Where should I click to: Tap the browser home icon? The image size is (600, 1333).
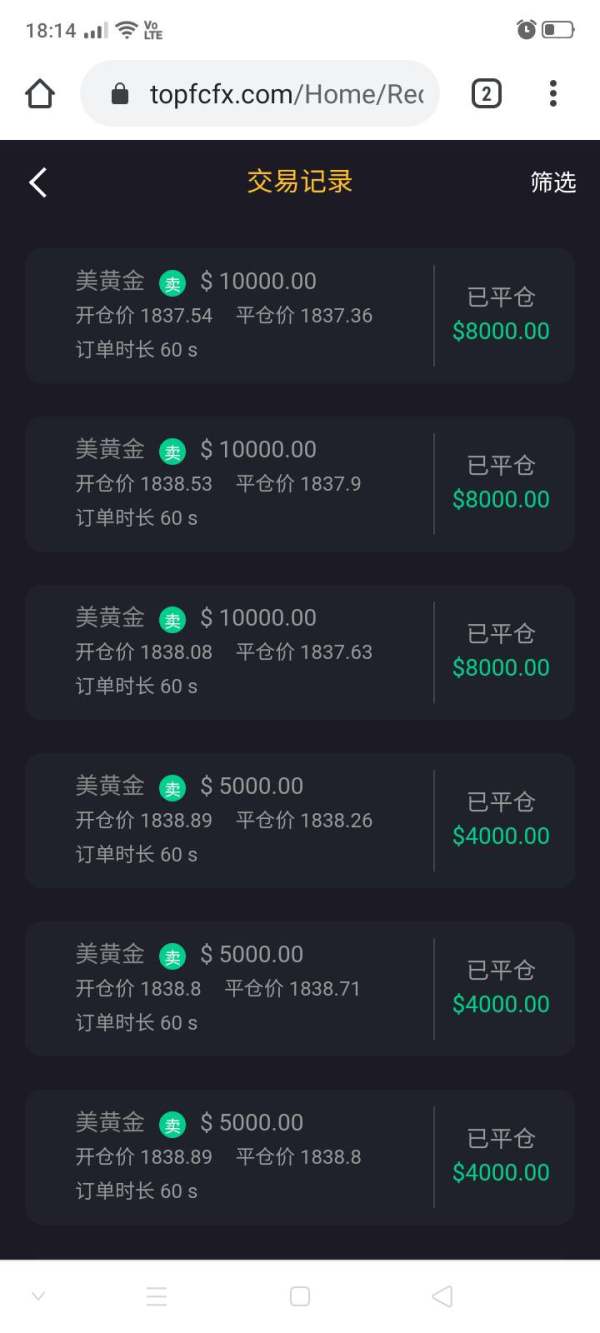point(40,94)
